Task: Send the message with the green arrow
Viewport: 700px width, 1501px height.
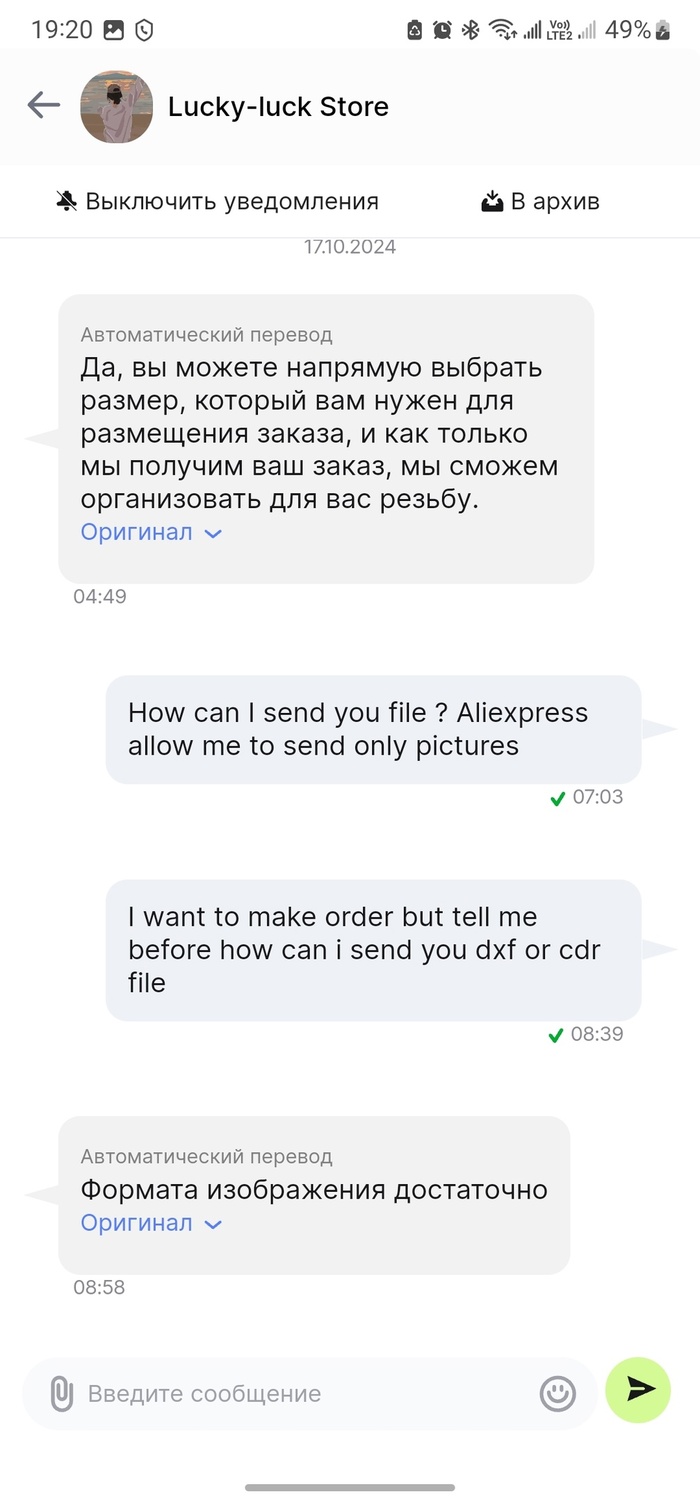Action: [639, 1389]
